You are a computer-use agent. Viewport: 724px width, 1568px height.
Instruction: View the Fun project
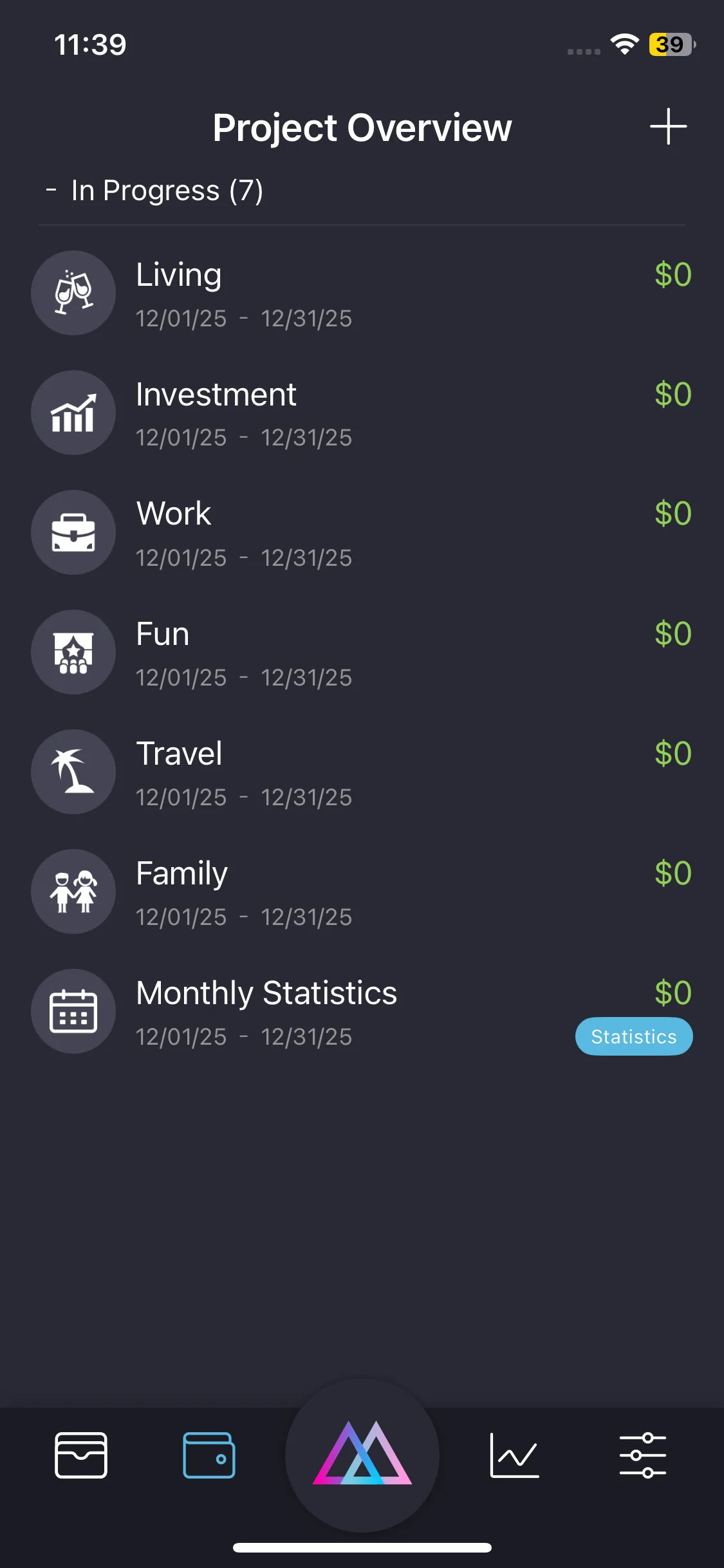pos(360,652)
